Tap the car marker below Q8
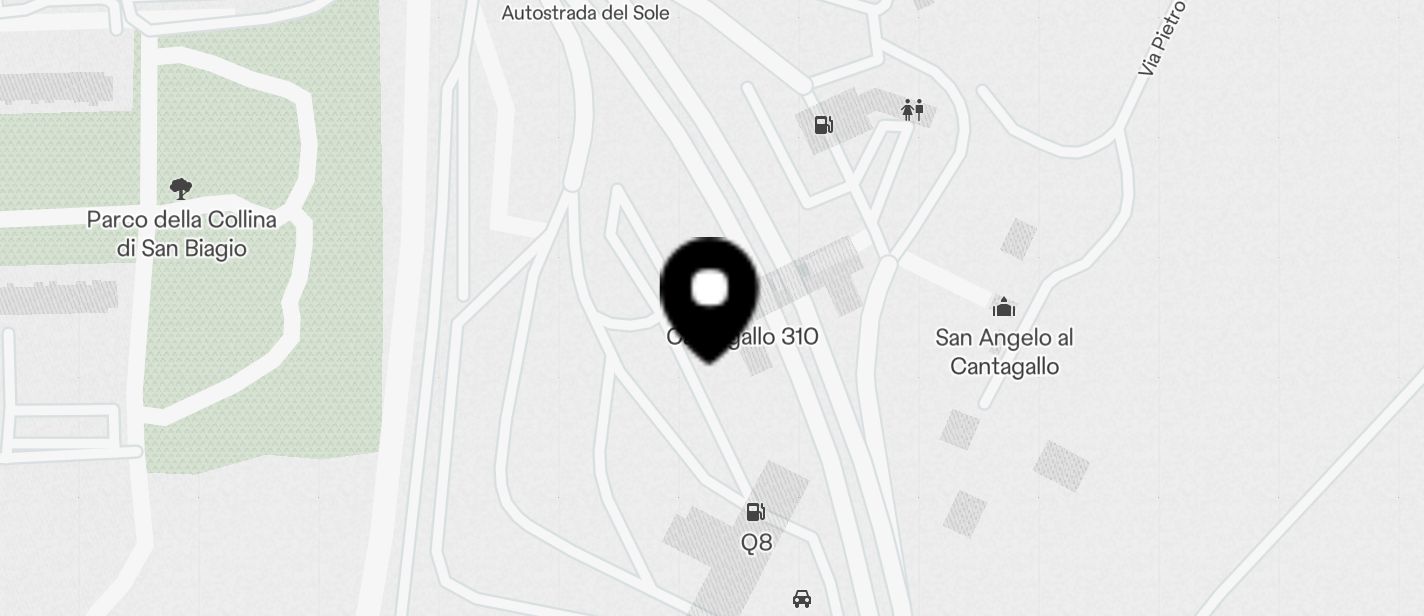This screenshot has width=1424, height=616. (x=801, y=598)
